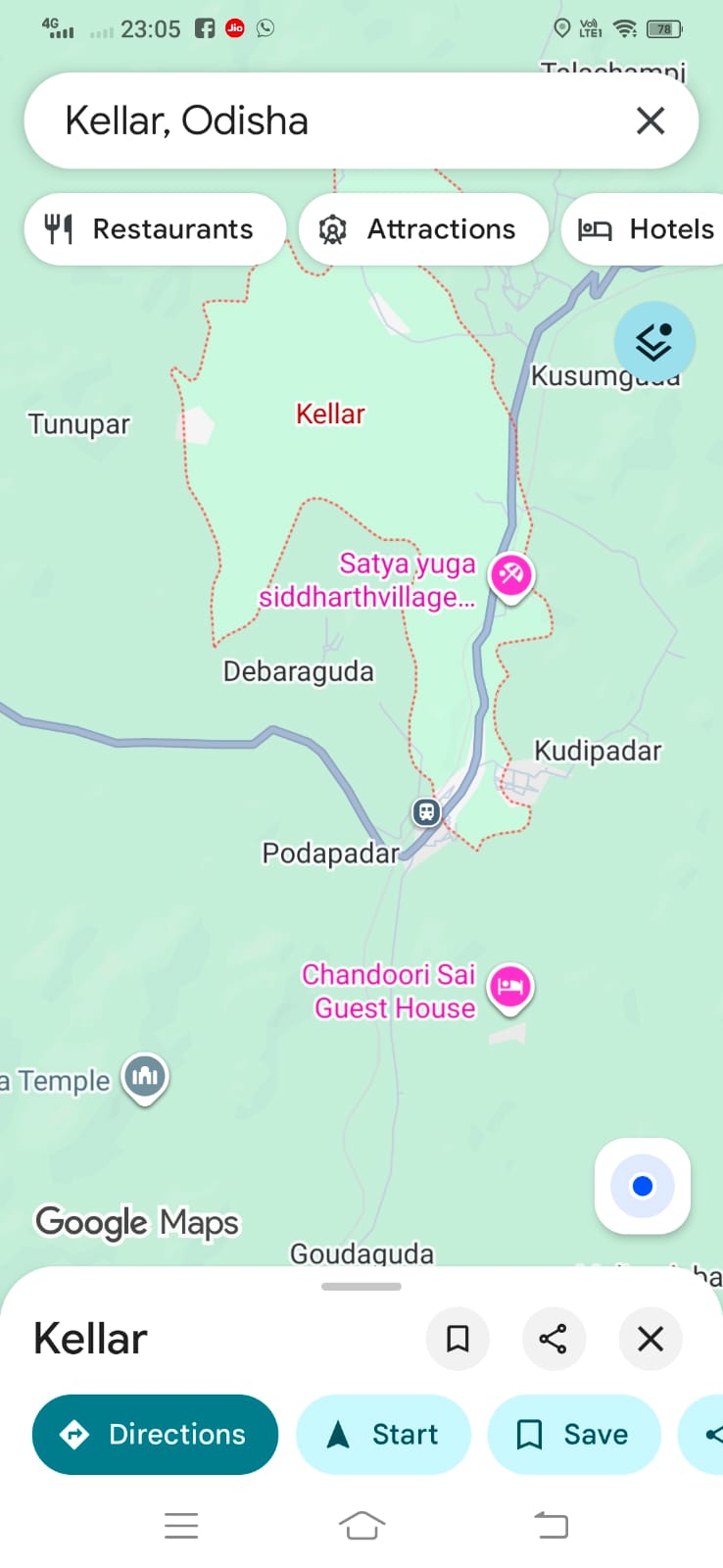723x1568 pixels.
Task: Open the map layers selector
Action: [654, 342]
